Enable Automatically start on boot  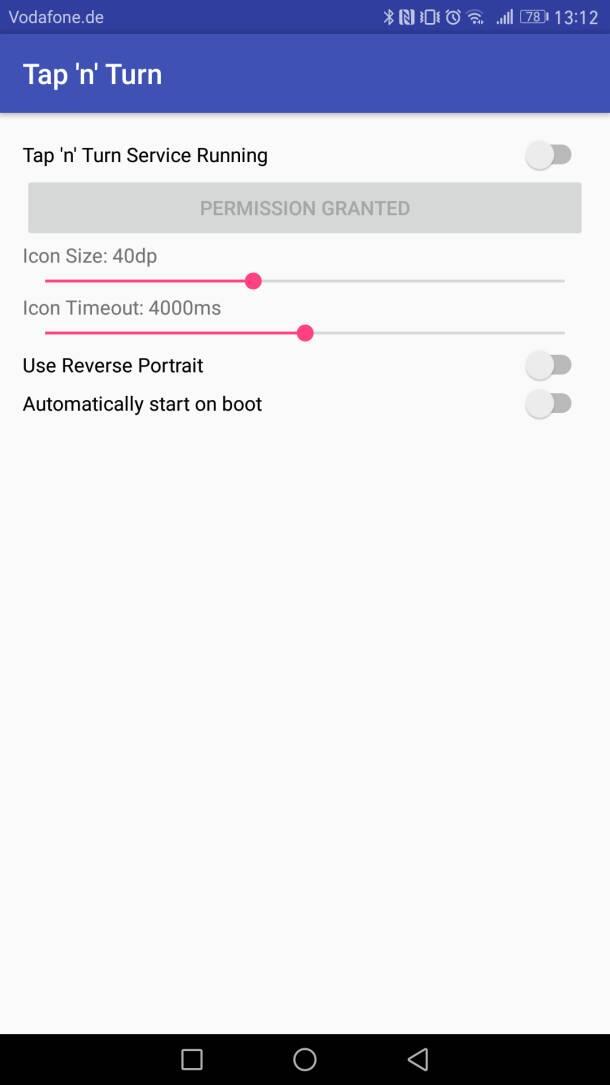click(549, 404)
